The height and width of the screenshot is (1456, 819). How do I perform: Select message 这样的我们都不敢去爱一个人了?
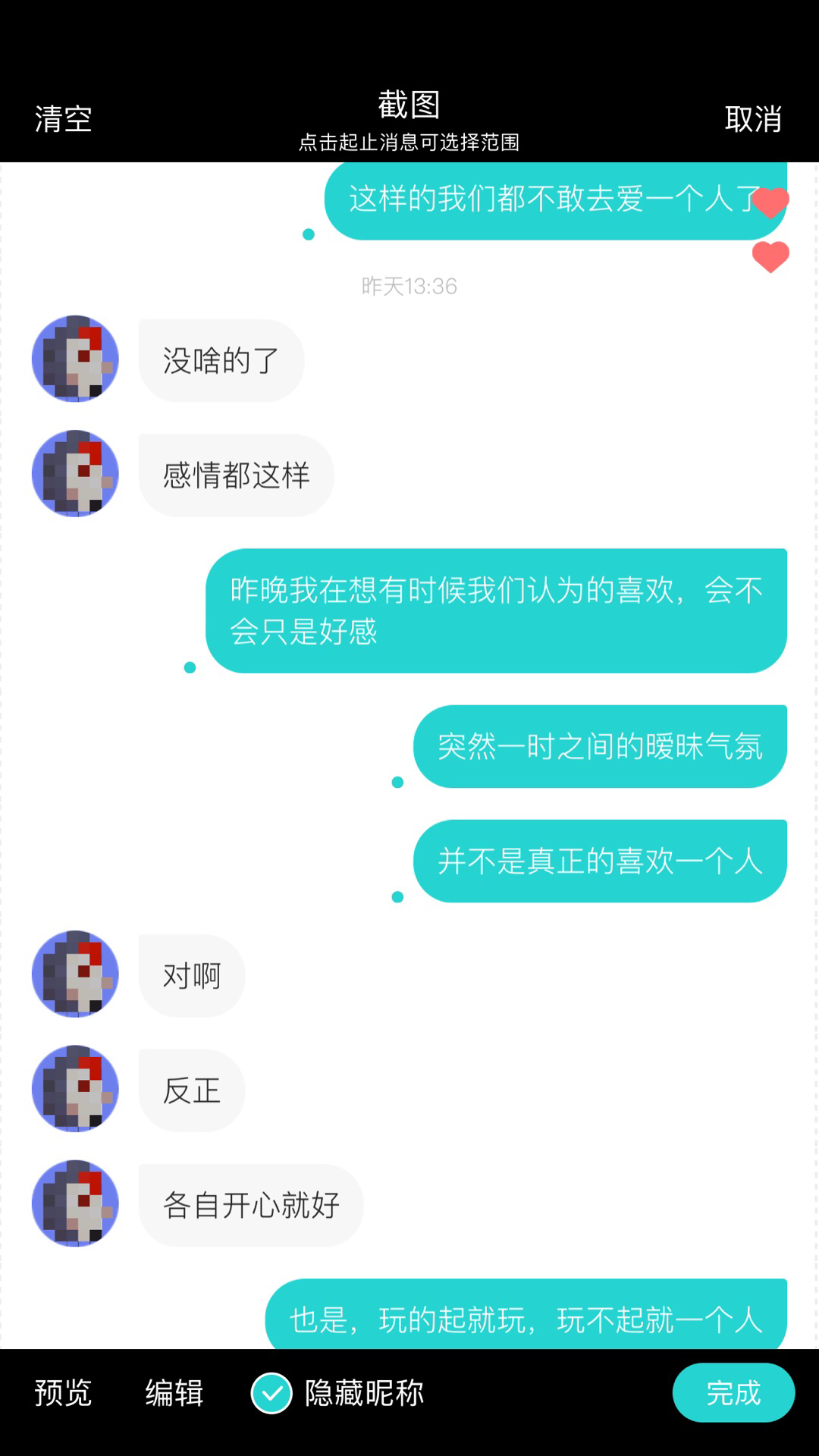546,200
